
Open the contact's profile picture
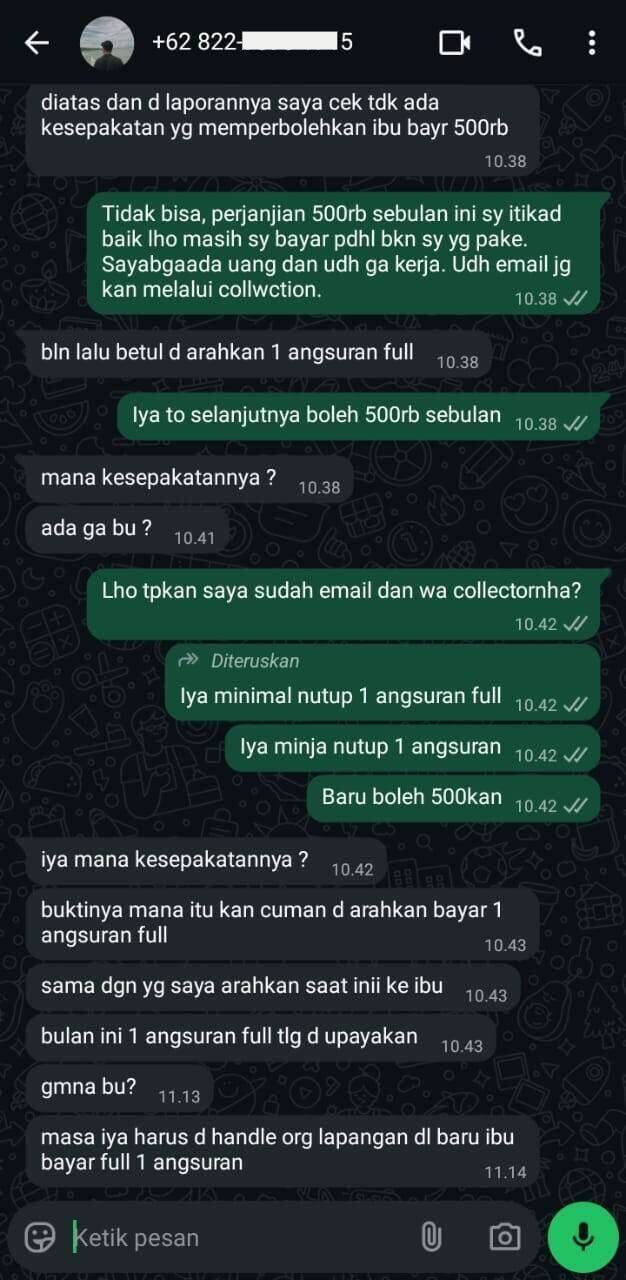[x=106, y=42]
